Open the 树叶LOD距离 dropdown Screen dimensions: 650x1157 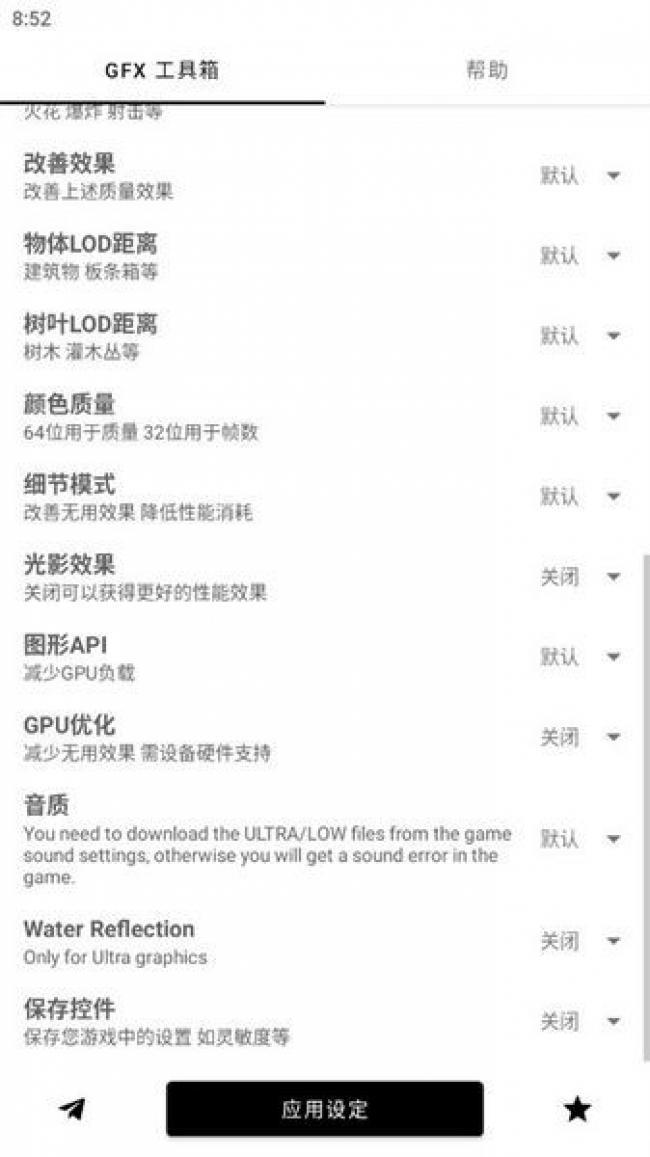[580, 336]
